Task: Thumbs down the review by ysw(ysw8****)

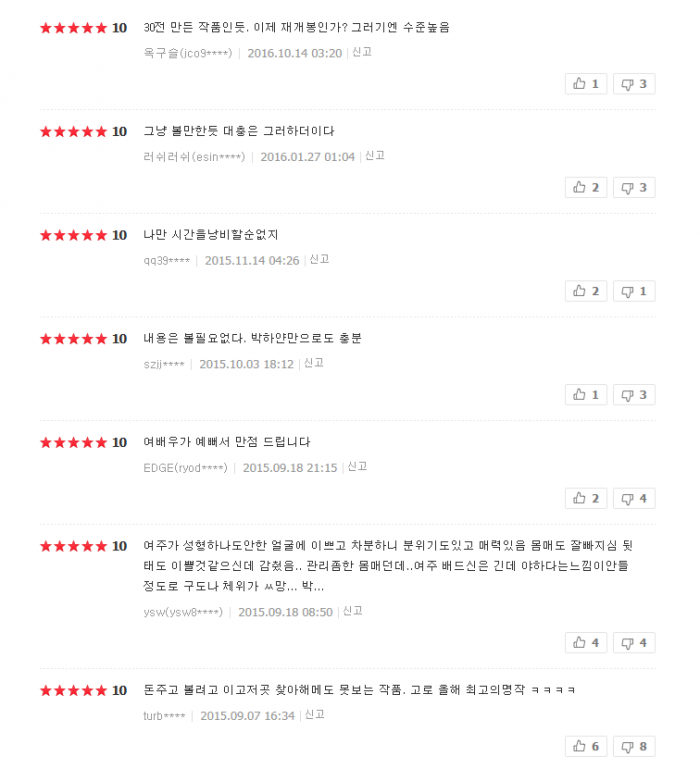Action: point(634,643)
